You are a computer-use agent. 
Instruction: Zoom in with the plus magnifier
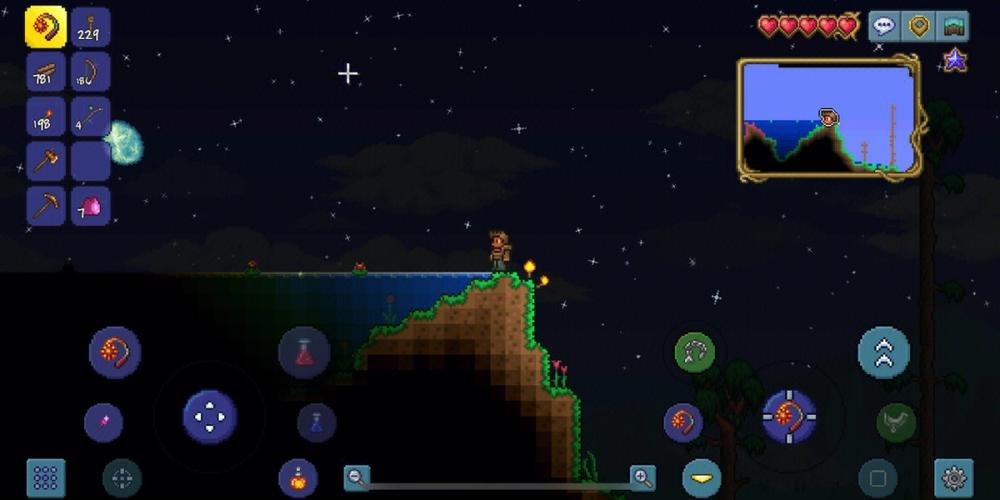point(642,477)
